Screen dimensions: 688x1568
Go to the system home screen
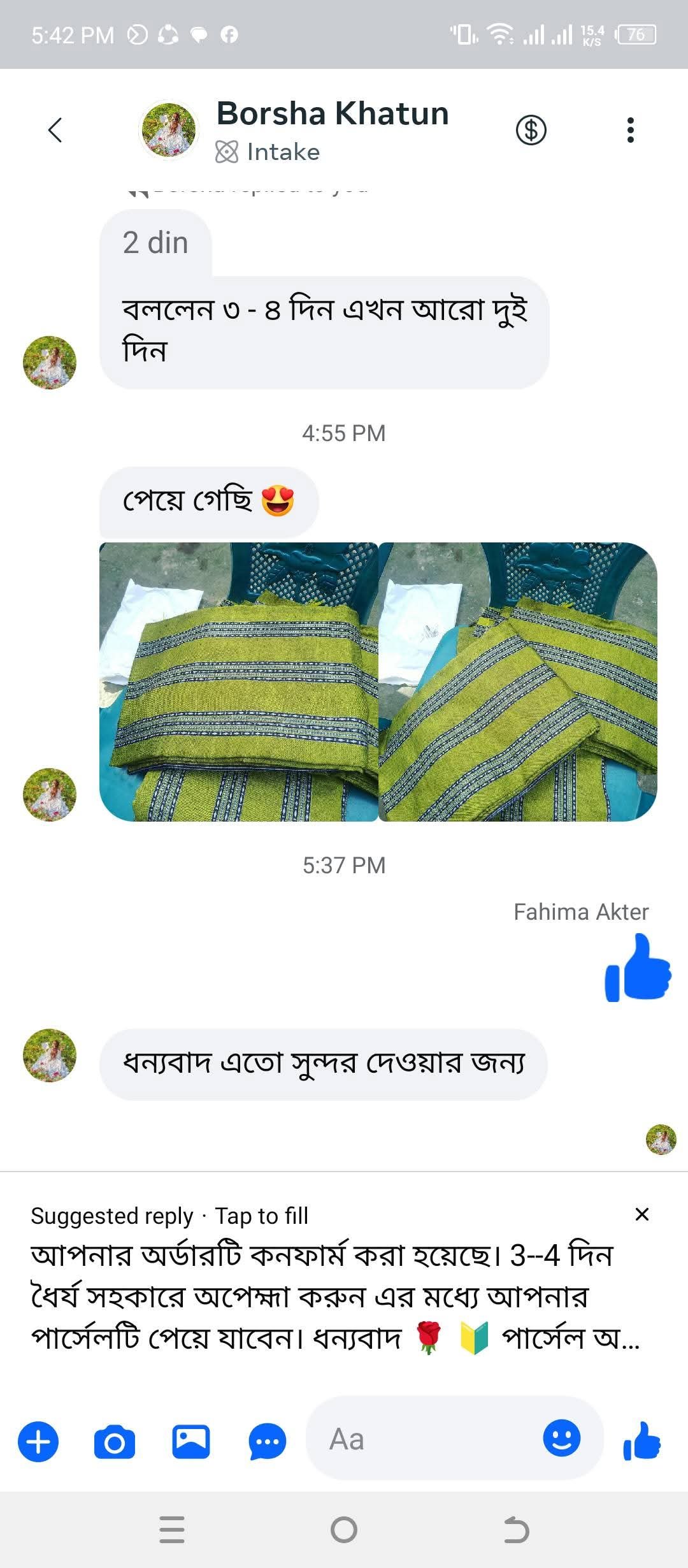(344, 1529)
